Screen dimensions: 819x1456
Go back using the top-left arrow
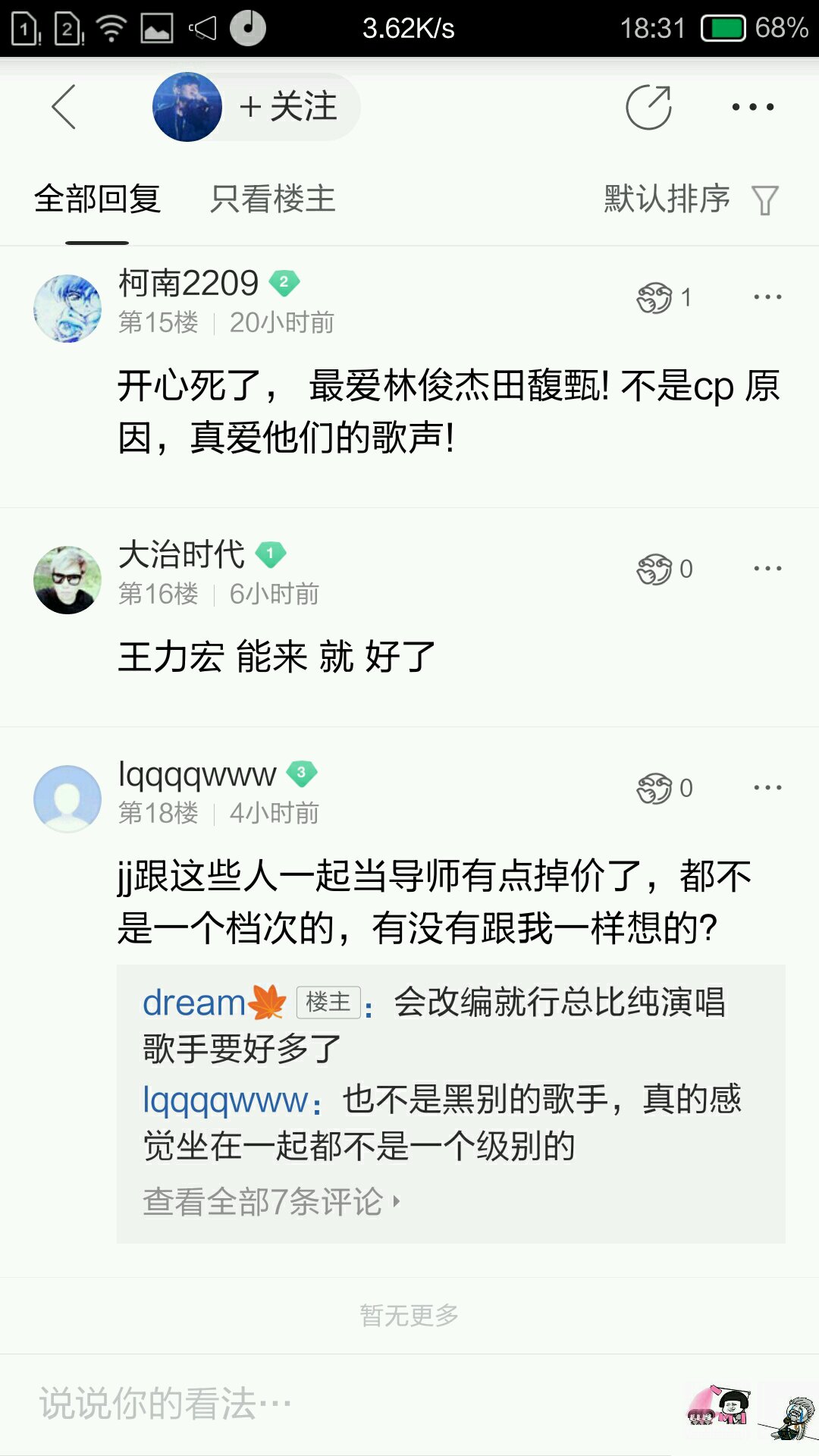pyautogui.click(x=64, y=107)
